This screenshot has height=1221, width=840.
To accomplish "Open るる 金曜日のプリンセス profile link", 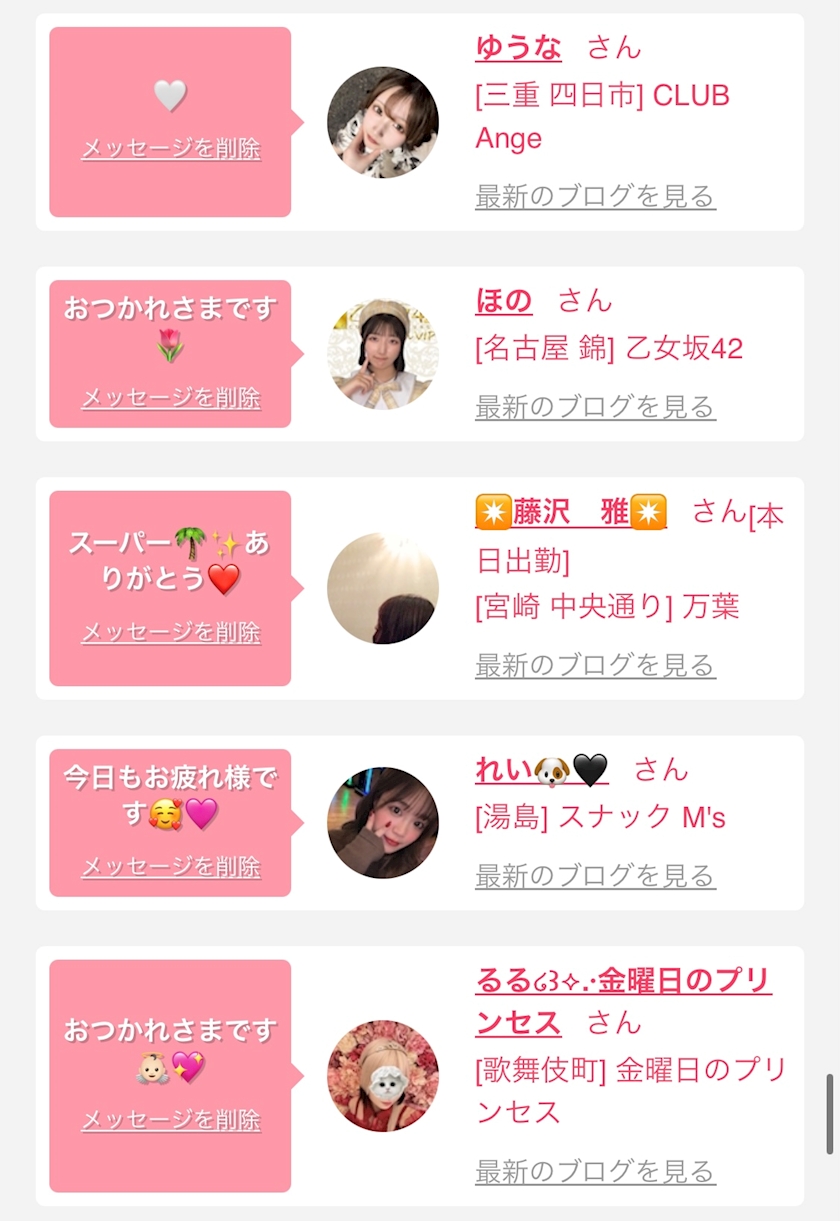I will (x=623, y=1001).
